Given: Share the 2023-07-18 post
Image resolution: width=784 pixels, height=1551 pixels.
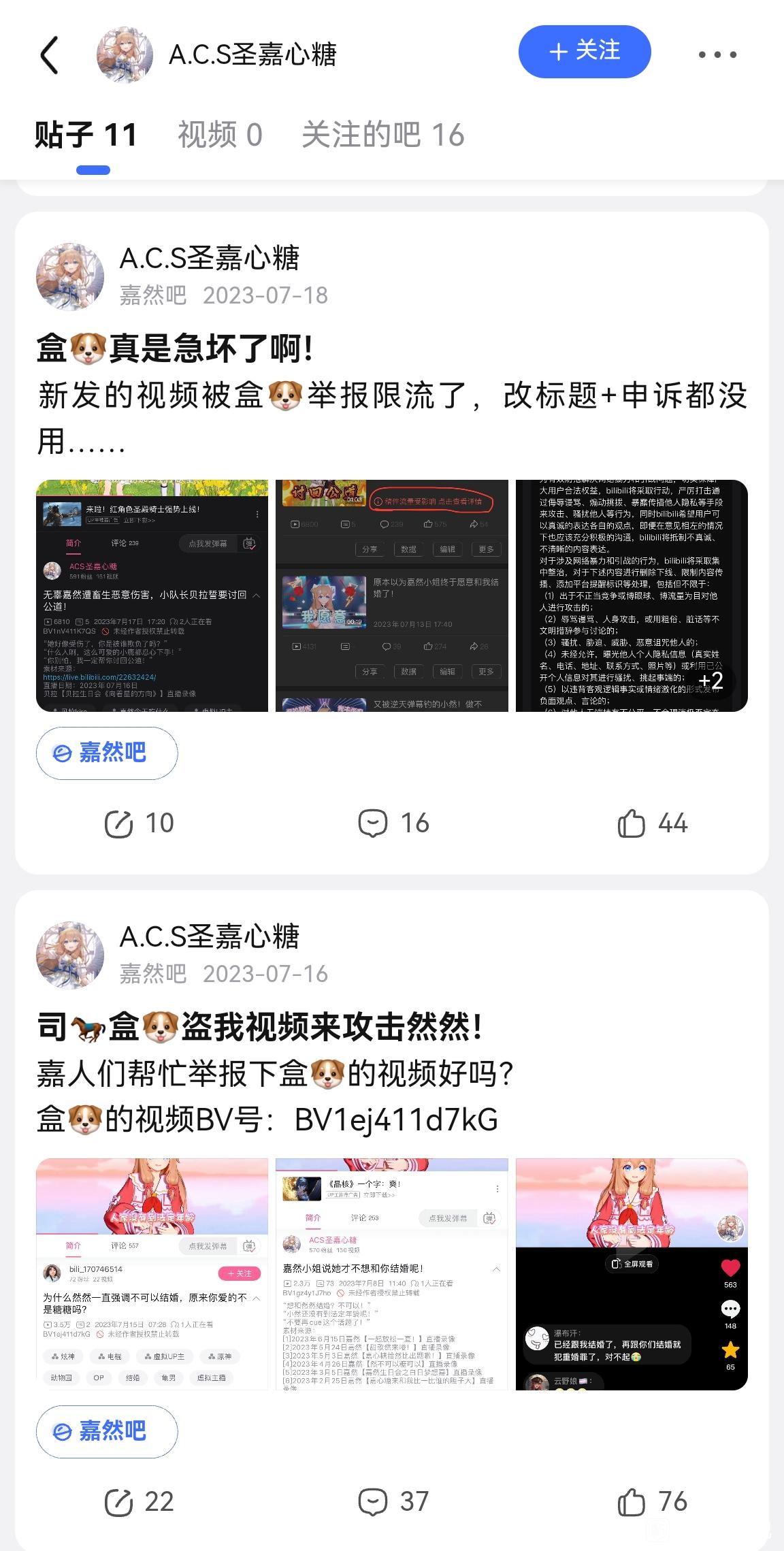Looking at the screenshot, I should (x=140, y=823).
